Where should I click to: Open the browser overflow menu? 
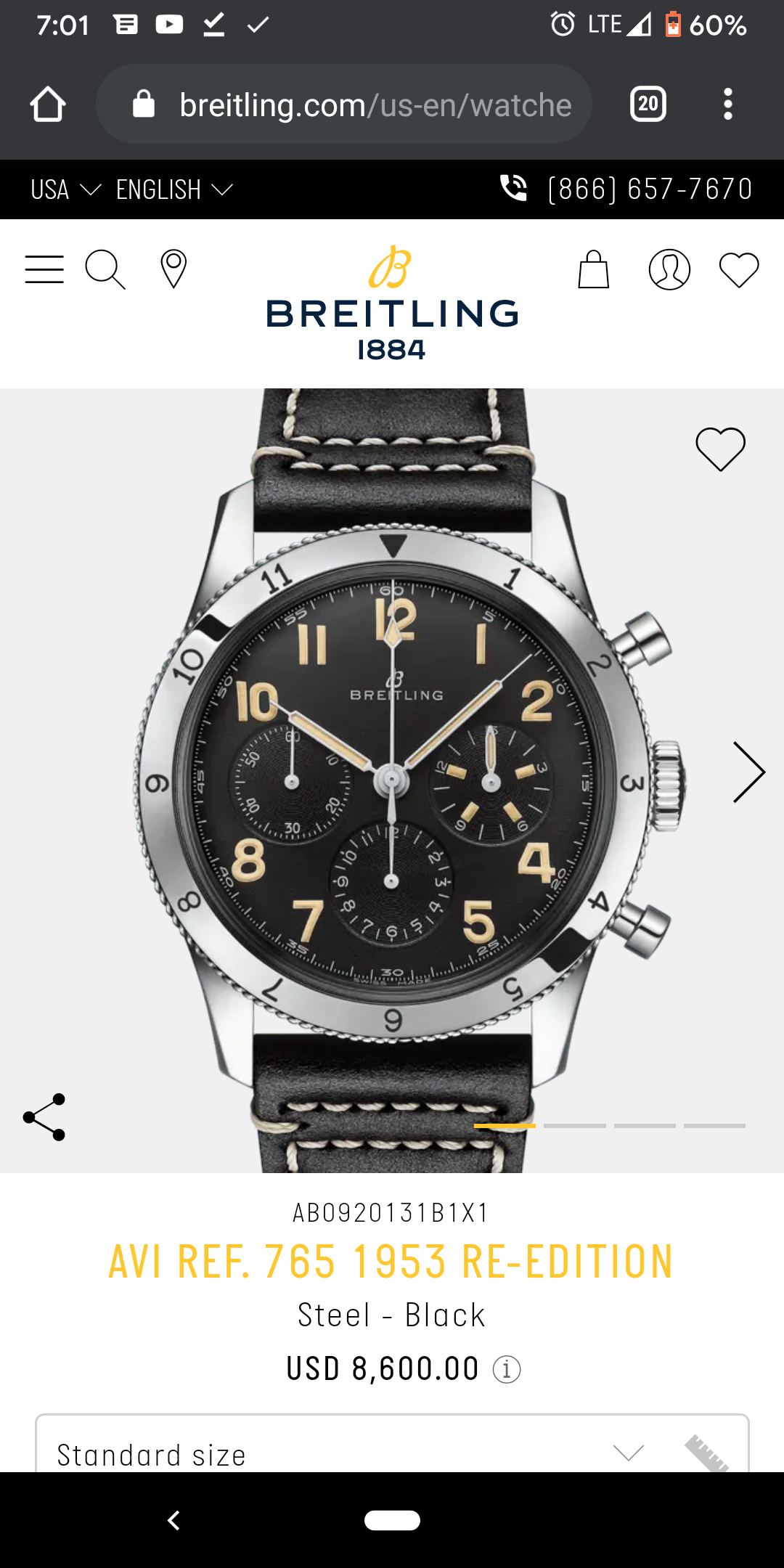[x=727, y=105]
